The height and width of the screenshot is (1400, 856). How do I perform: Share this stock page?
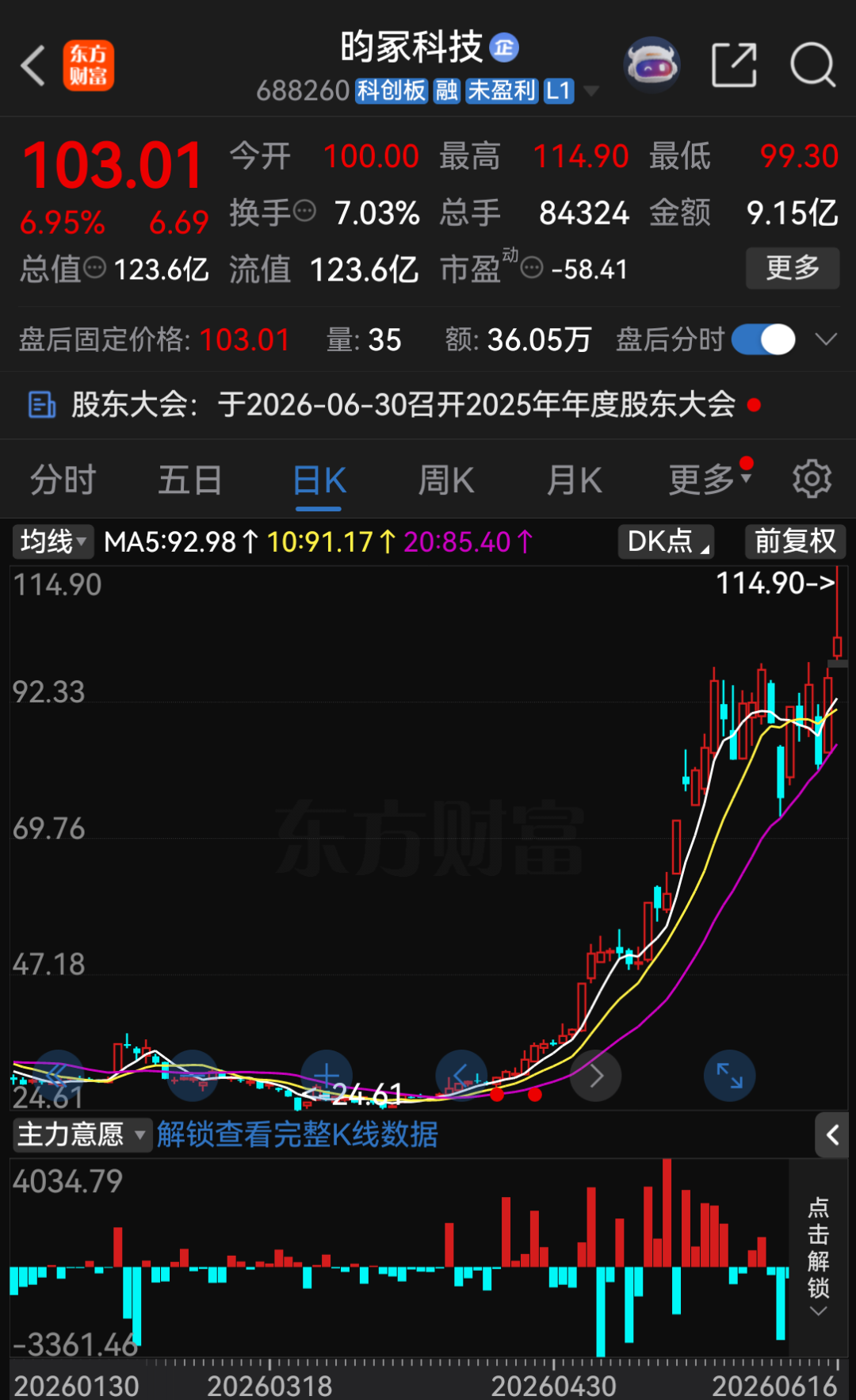tap(734, 65)
